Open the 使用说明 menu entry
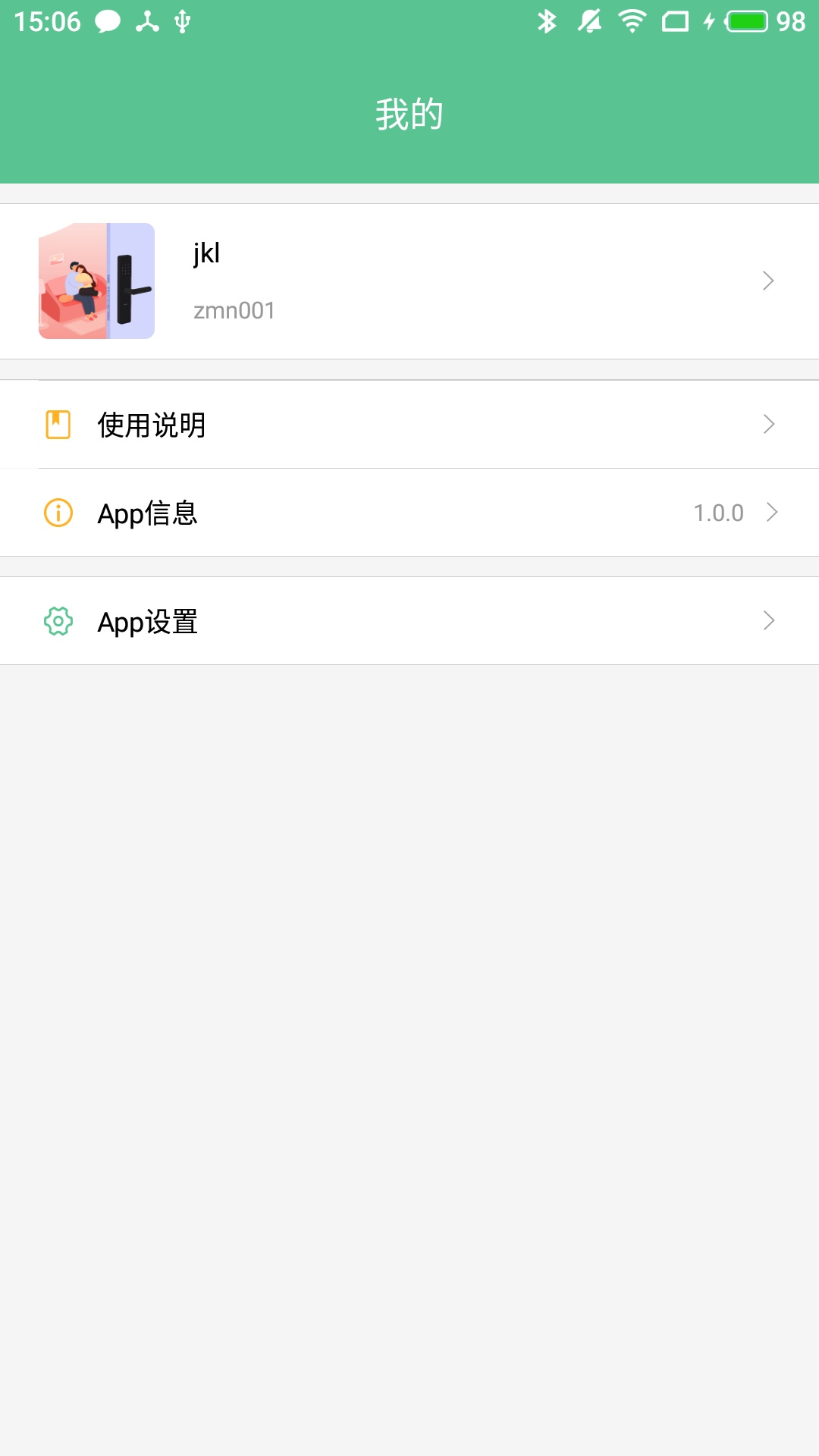 tap(151, 425)
